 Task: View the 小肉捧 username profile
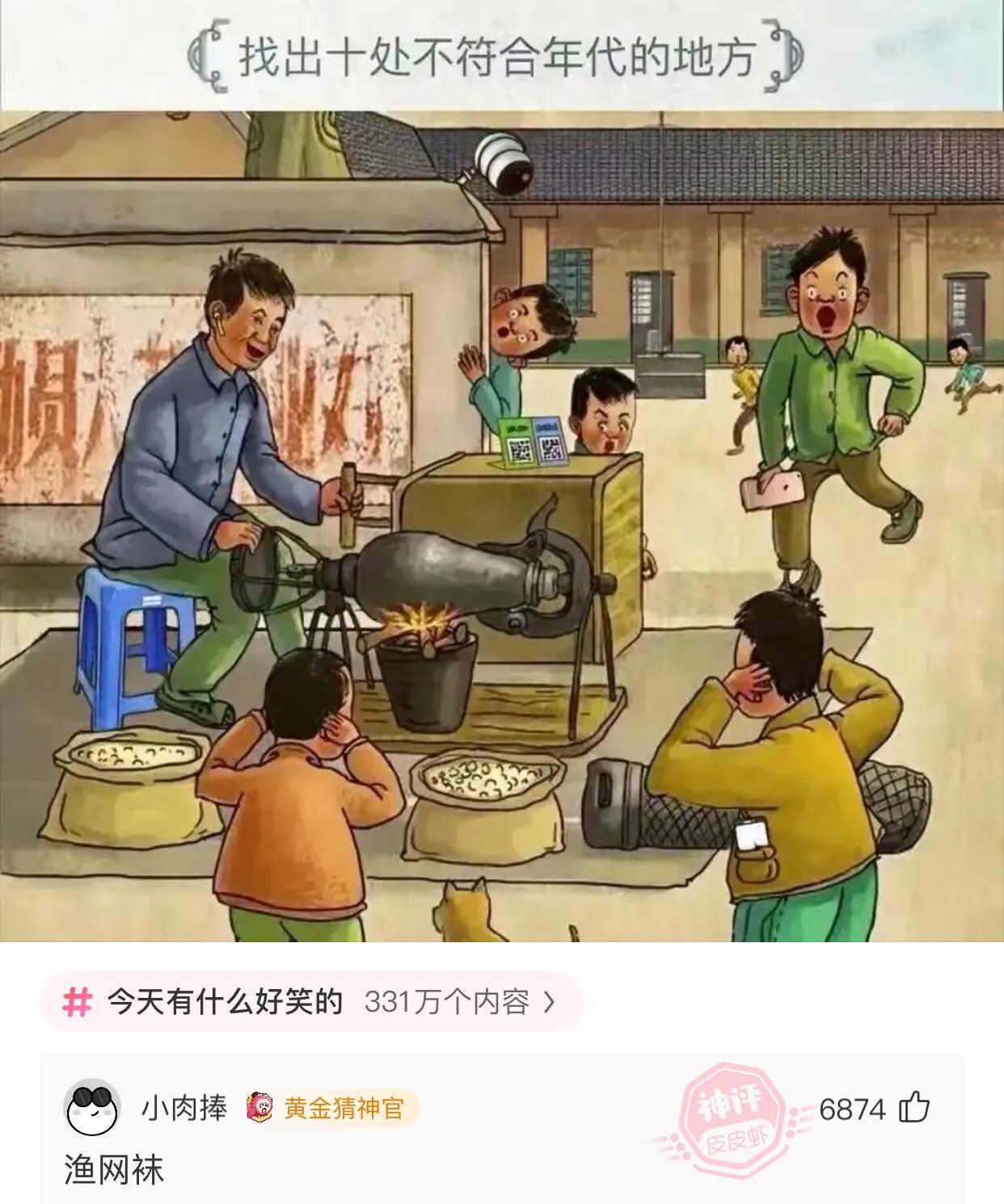[x=184, y=1108]
